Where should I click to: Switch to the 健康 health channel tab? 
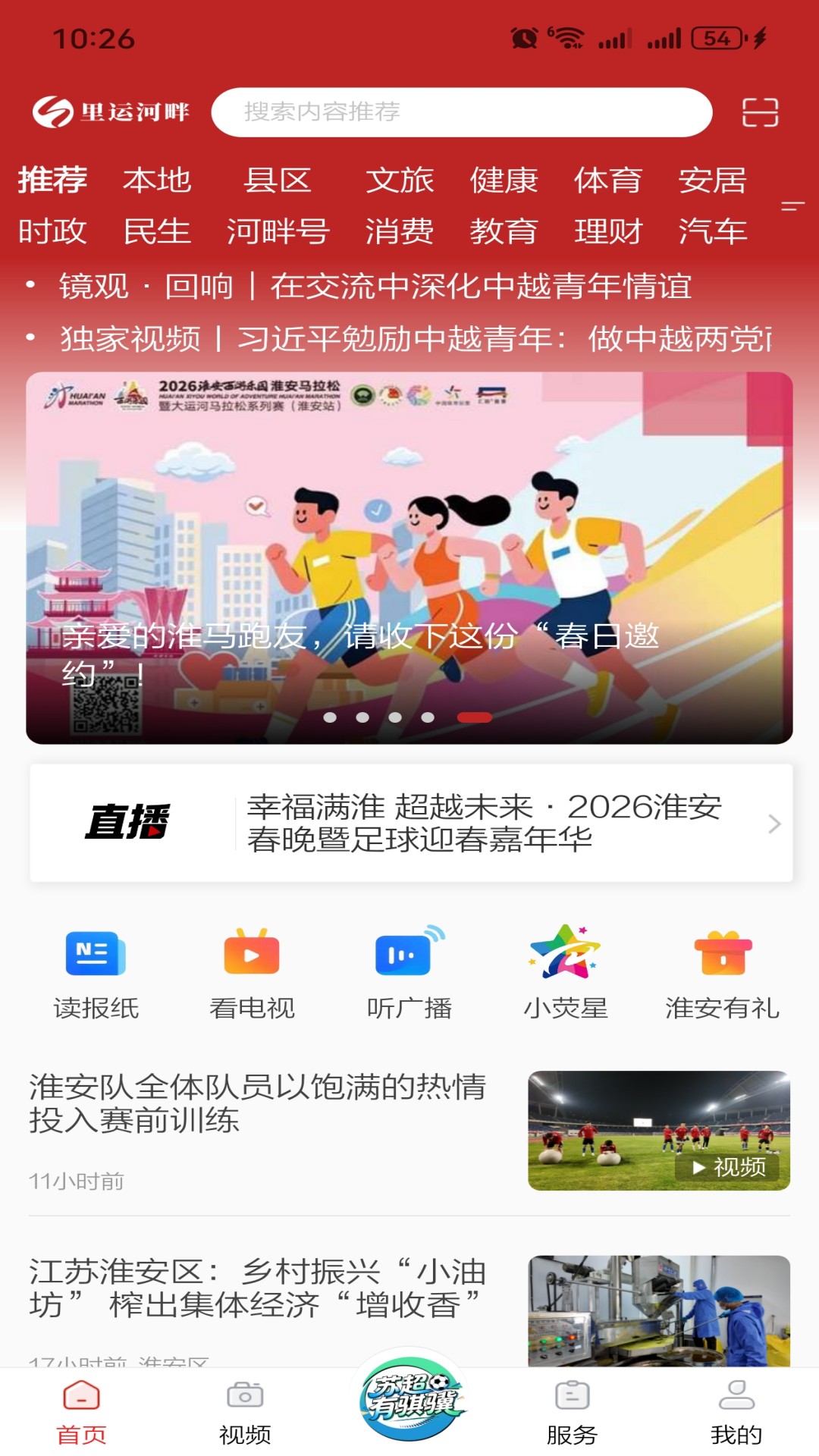pyautogui.click(x=506, y=181)
